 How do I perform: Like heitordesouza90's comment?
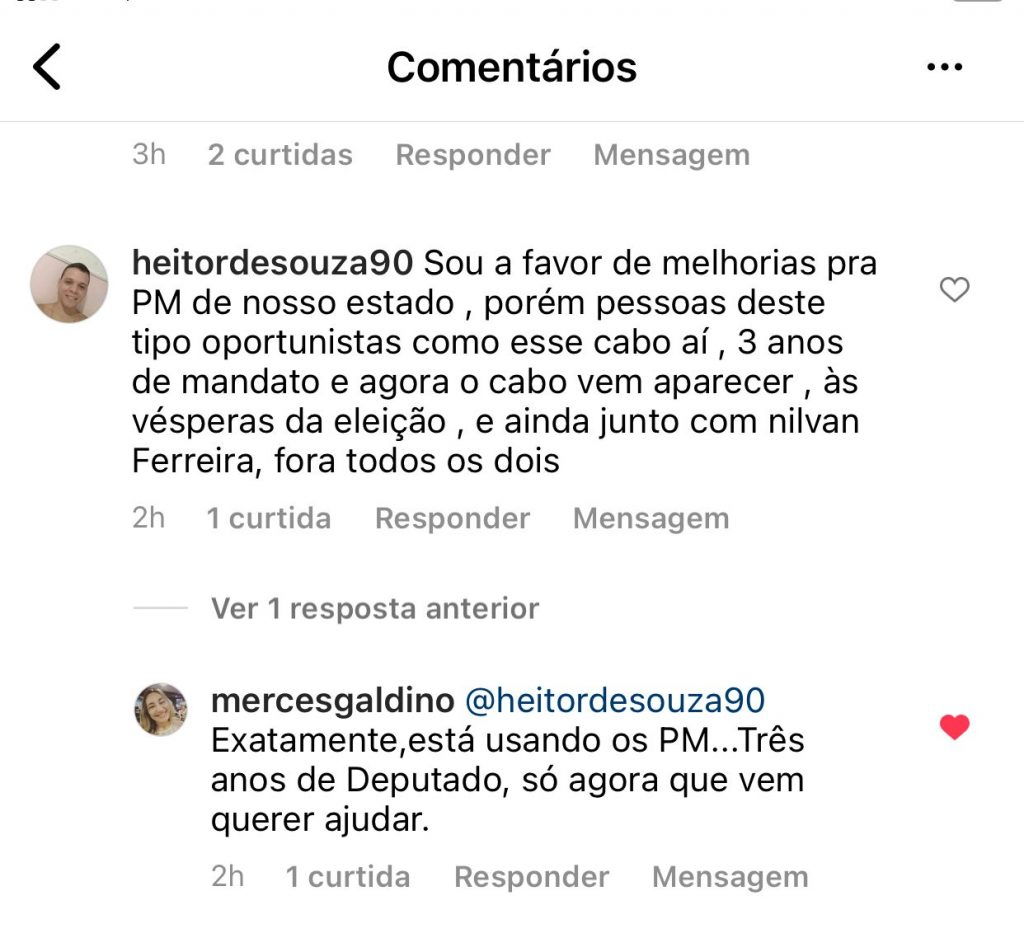pyautogui.click(x=955, y=290)
